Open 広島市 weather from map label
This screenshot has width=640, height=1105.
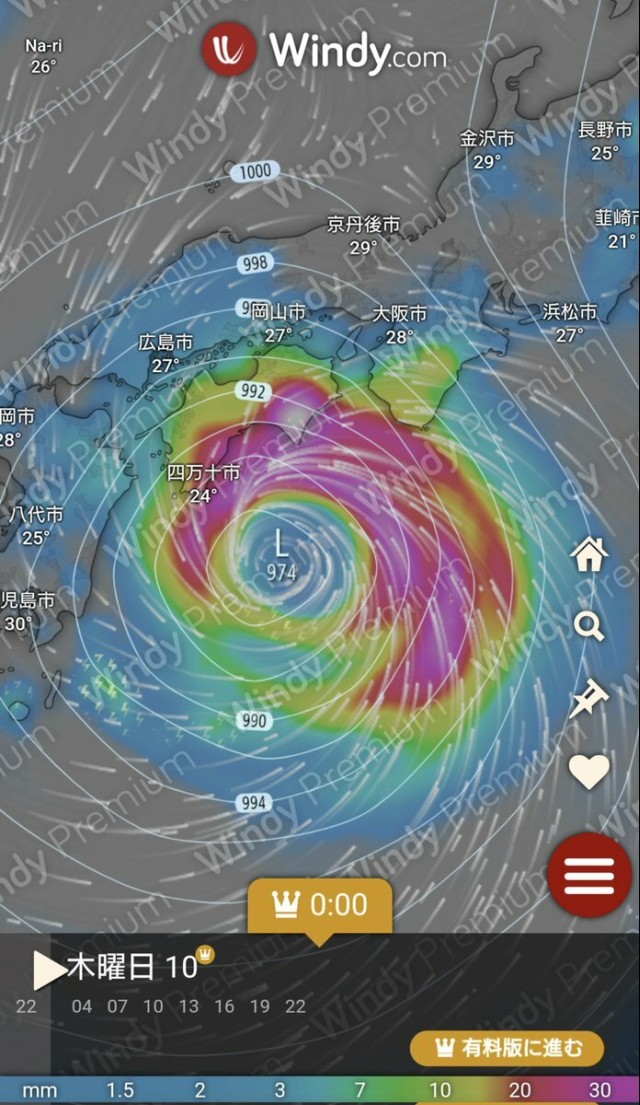click(166, 344)
